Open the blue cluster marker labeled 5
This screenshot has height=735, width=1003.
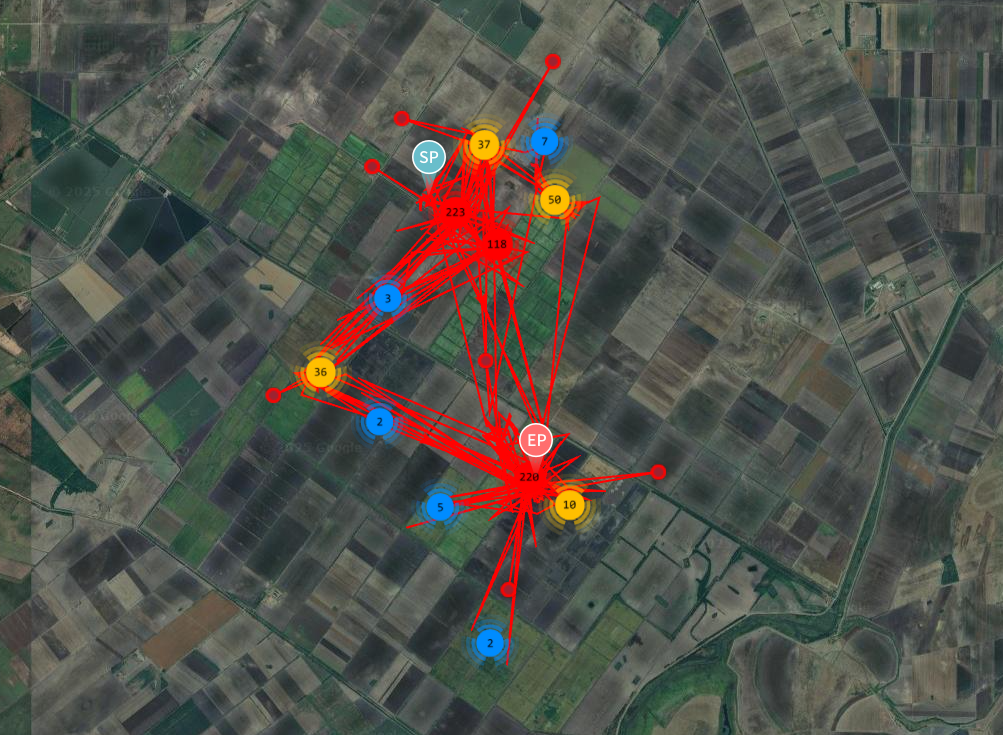pos(440,507)
